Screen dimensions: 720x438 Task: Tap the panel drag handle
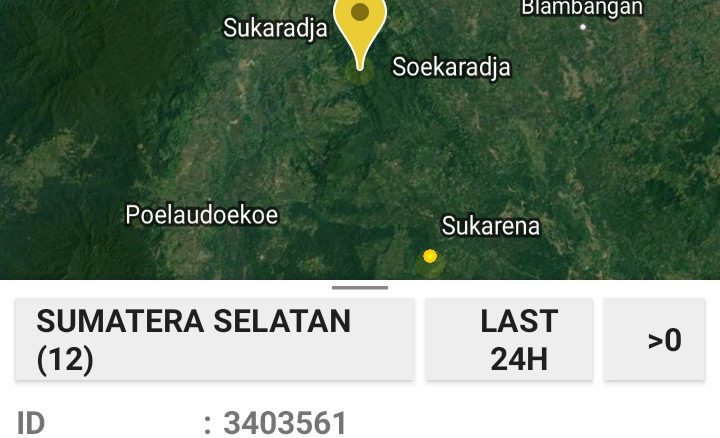coord(360,288)
